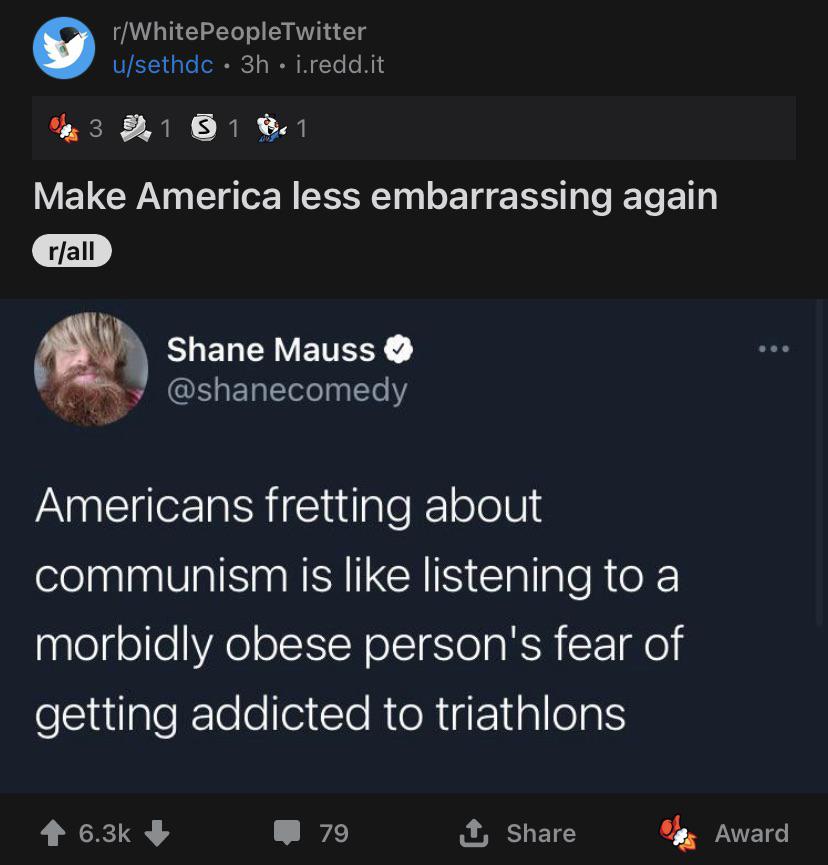Tap the @shanecomedy handle
828x865 pixels.
(289, 389)
